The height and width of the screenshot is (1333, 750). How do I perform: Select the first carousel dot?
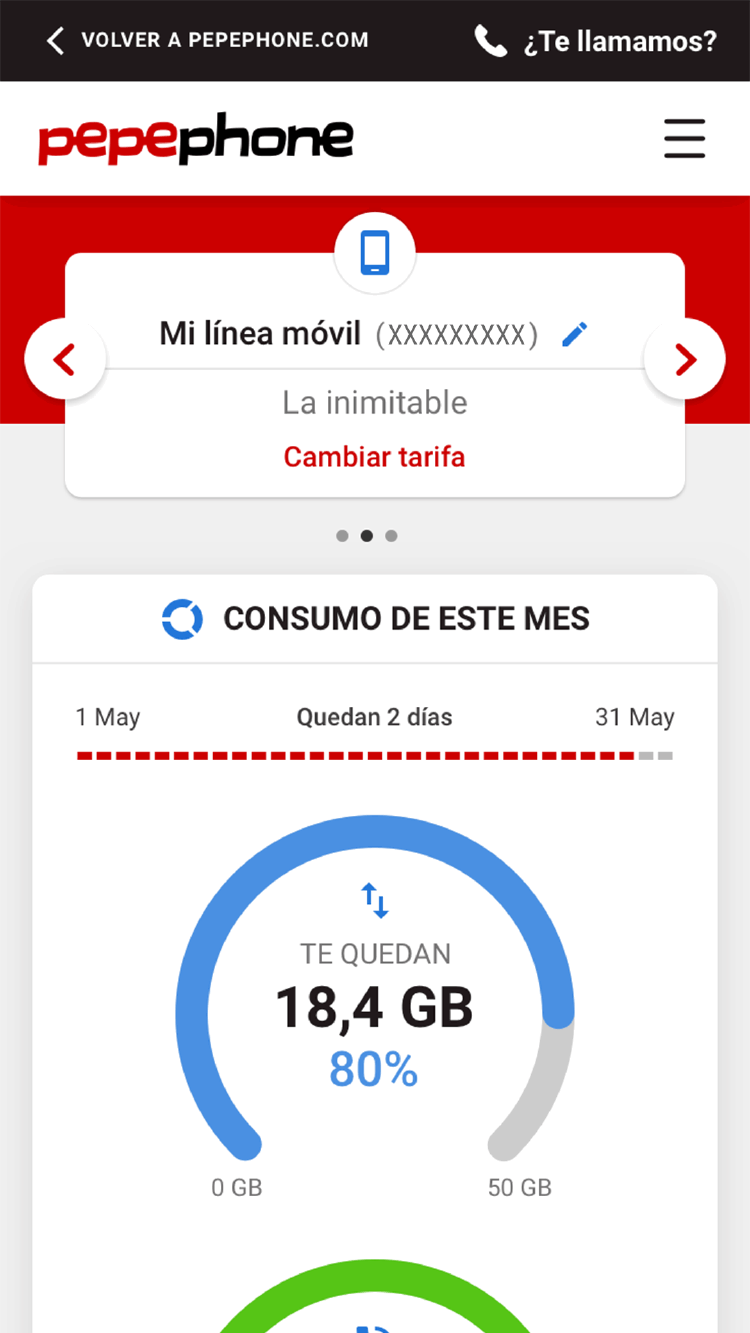341,536
